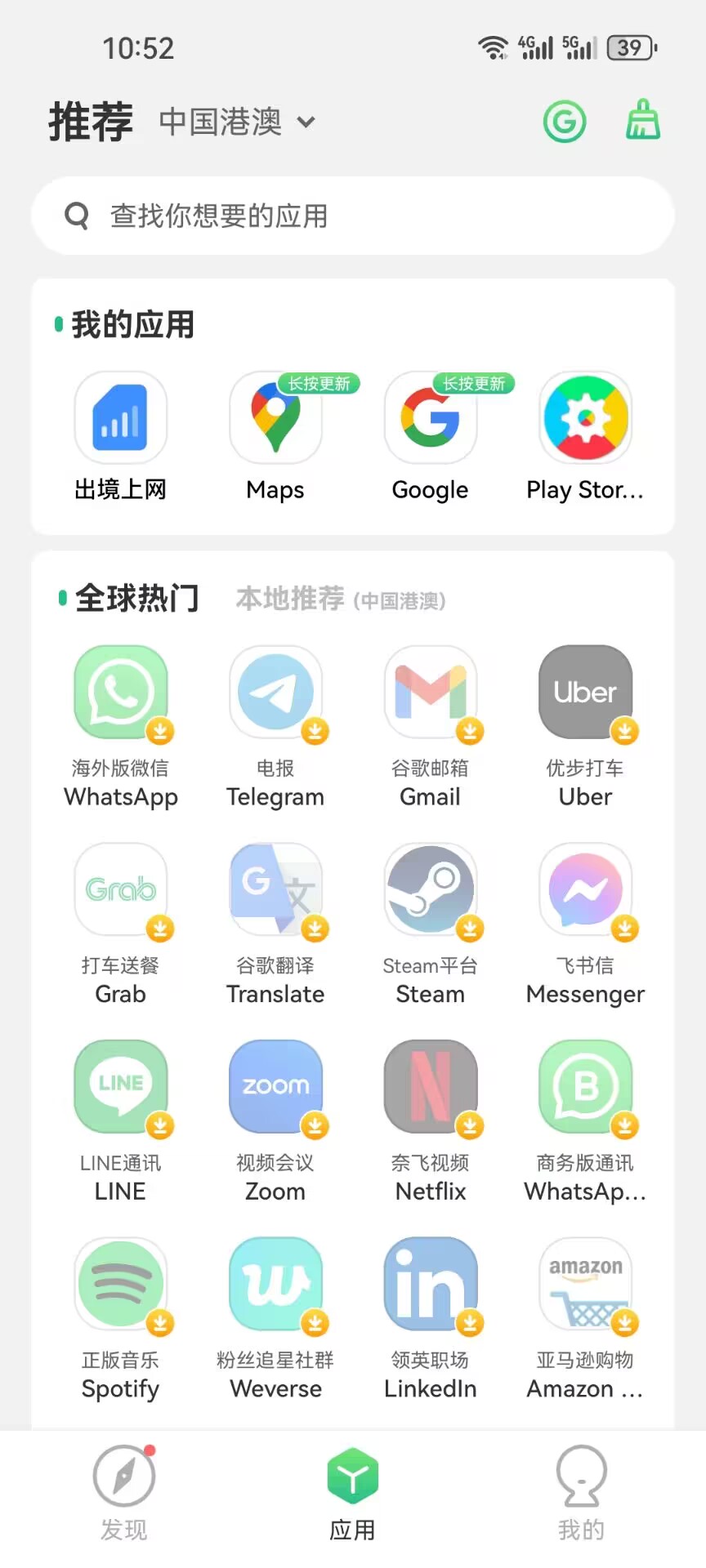706x1568 pixels.
Task: Open Play Store from my apps
Action: tap(585, 418)
